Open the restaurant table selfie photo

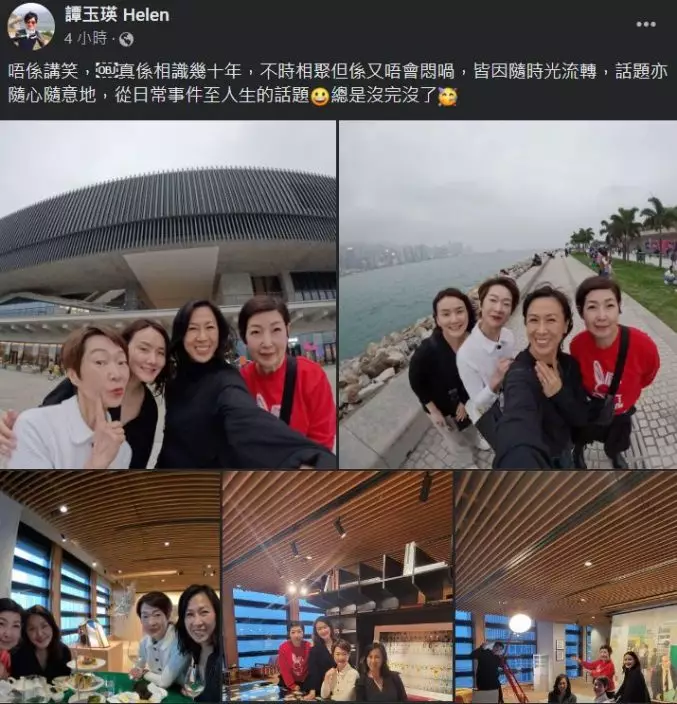(110, 587)
